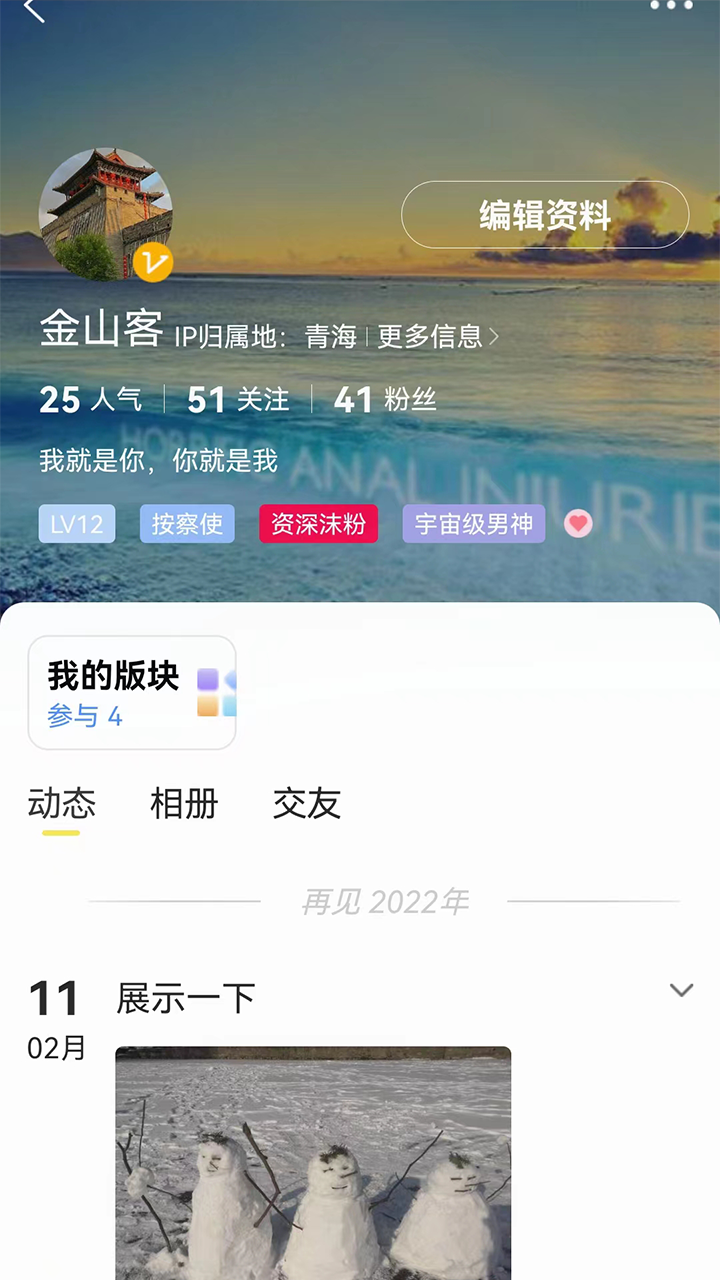Viewport: 720px width, 1280px height.
Task: Tap the orange V verification badge on avatar
Action: (152, 261)
